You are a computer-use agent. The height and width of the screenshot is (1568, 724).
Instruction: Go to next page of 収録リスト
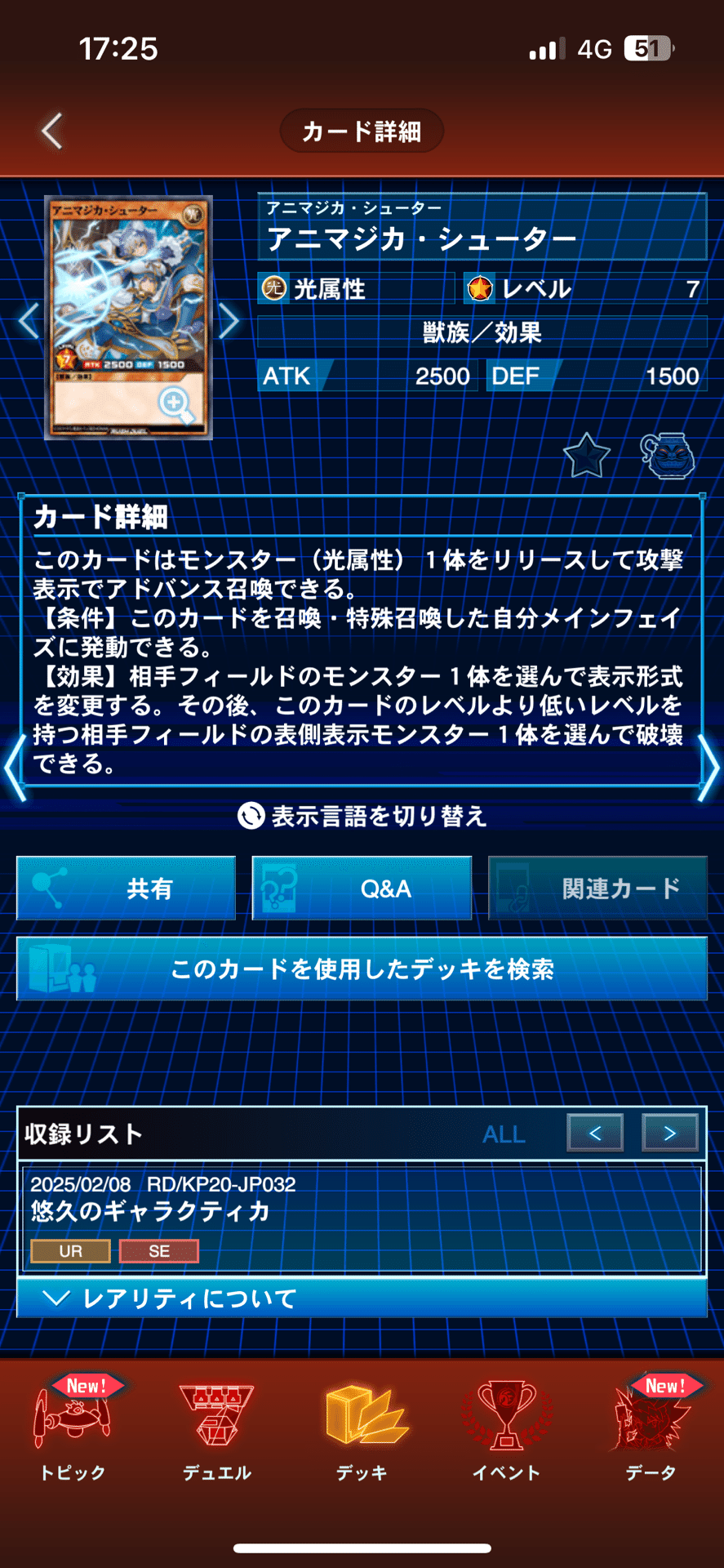pyautogui.click(x=669, y=1133)
